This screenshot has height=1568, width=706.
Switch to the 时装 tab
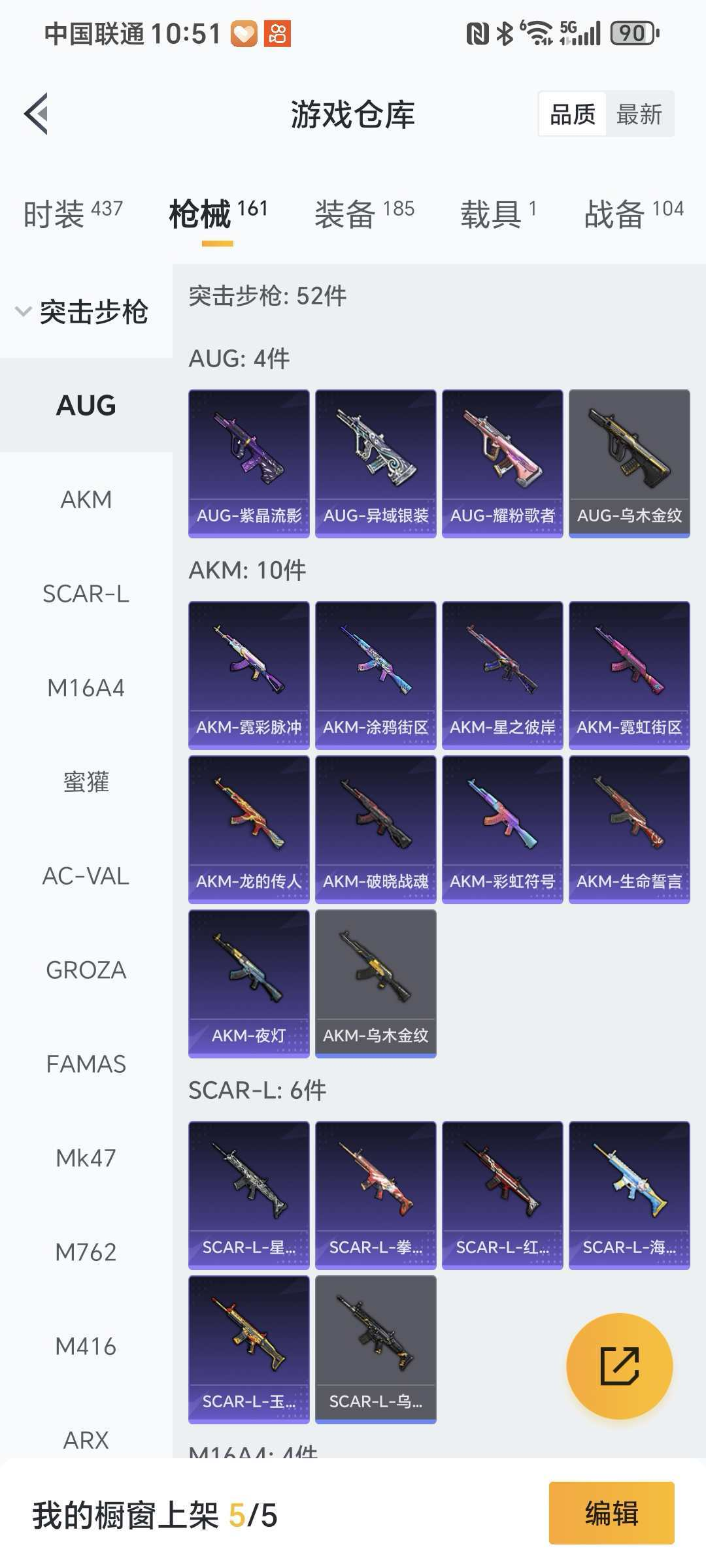point(73,214)
